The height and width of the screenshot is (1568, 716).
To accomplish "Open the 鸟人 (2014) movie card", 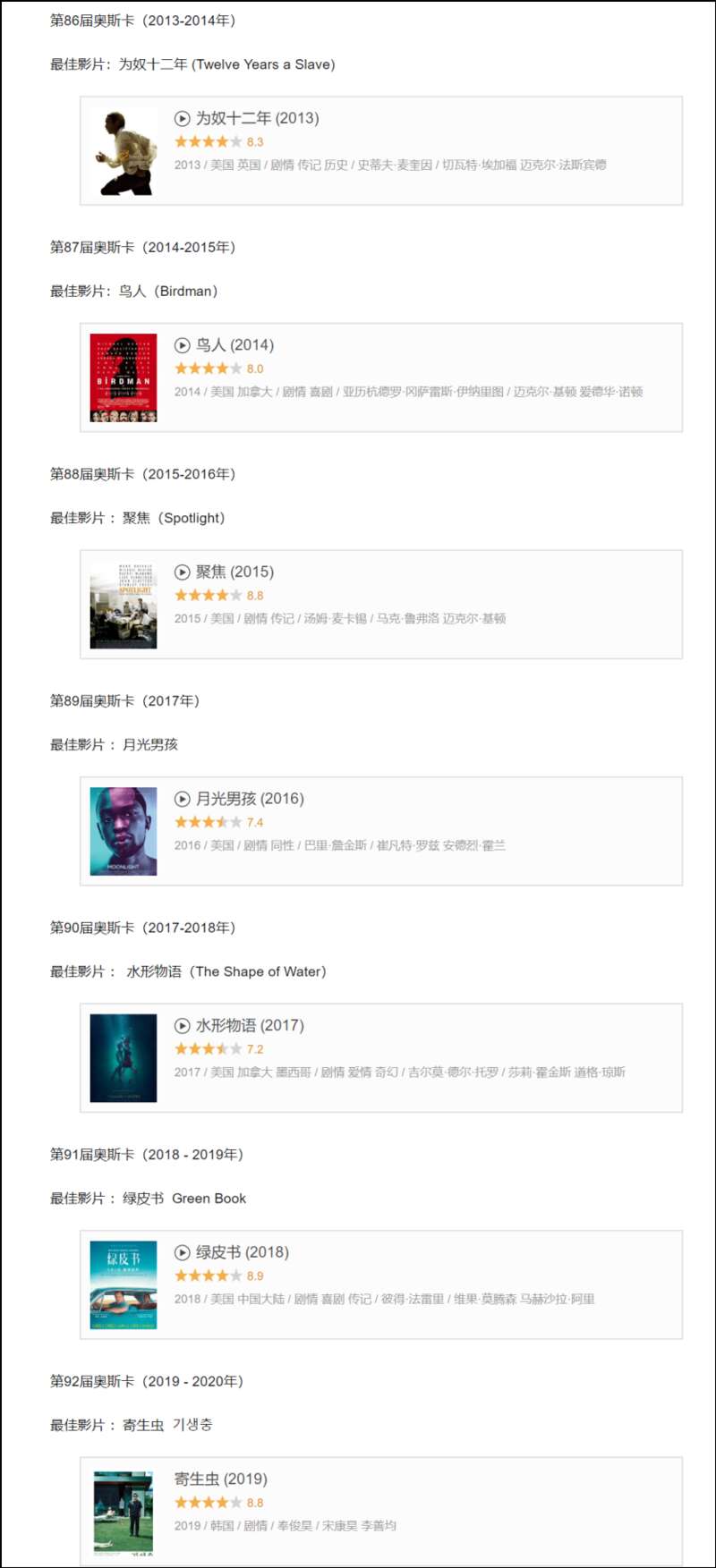I will 381,377.
